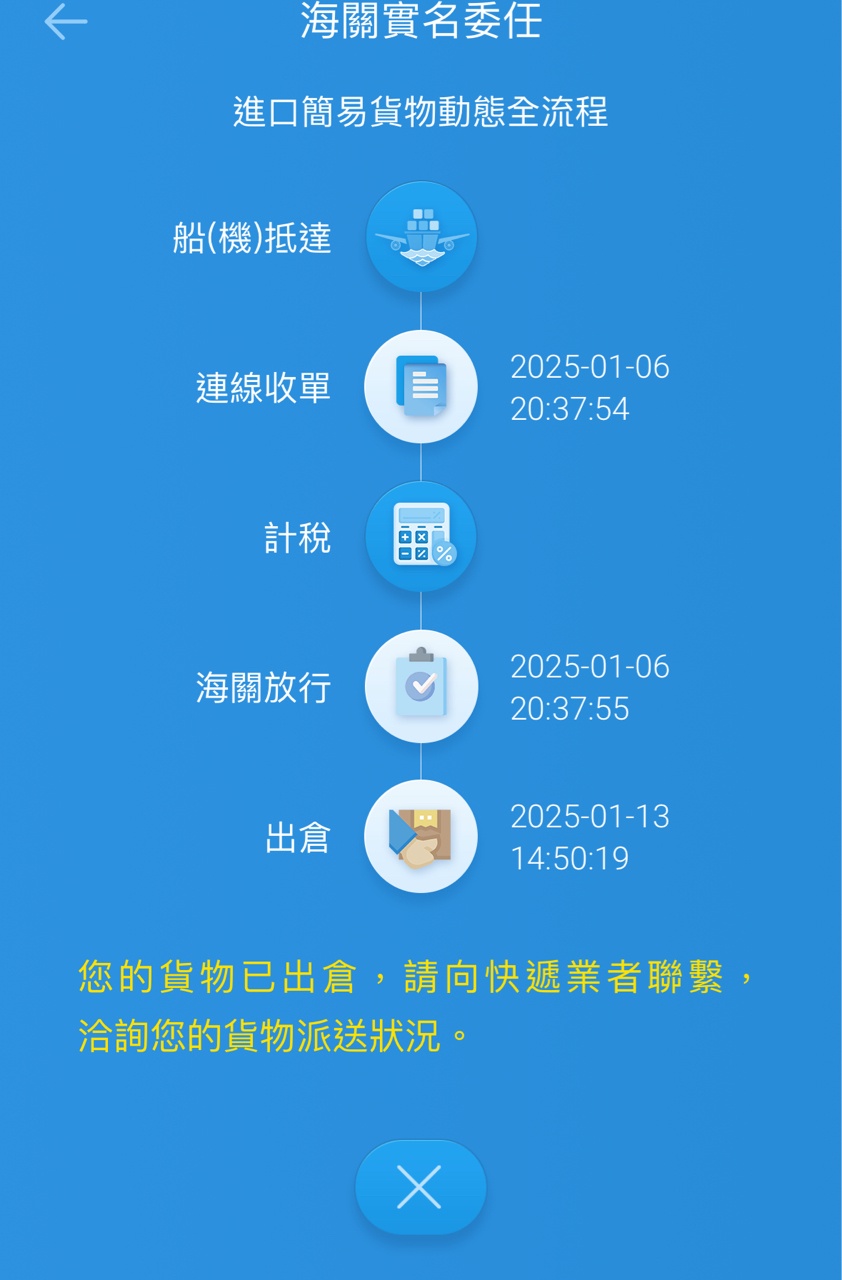Close the cargo status overlay with X
This screenshot has height=1280, width=842.
pyautogui.click(x=420, y=1187)
